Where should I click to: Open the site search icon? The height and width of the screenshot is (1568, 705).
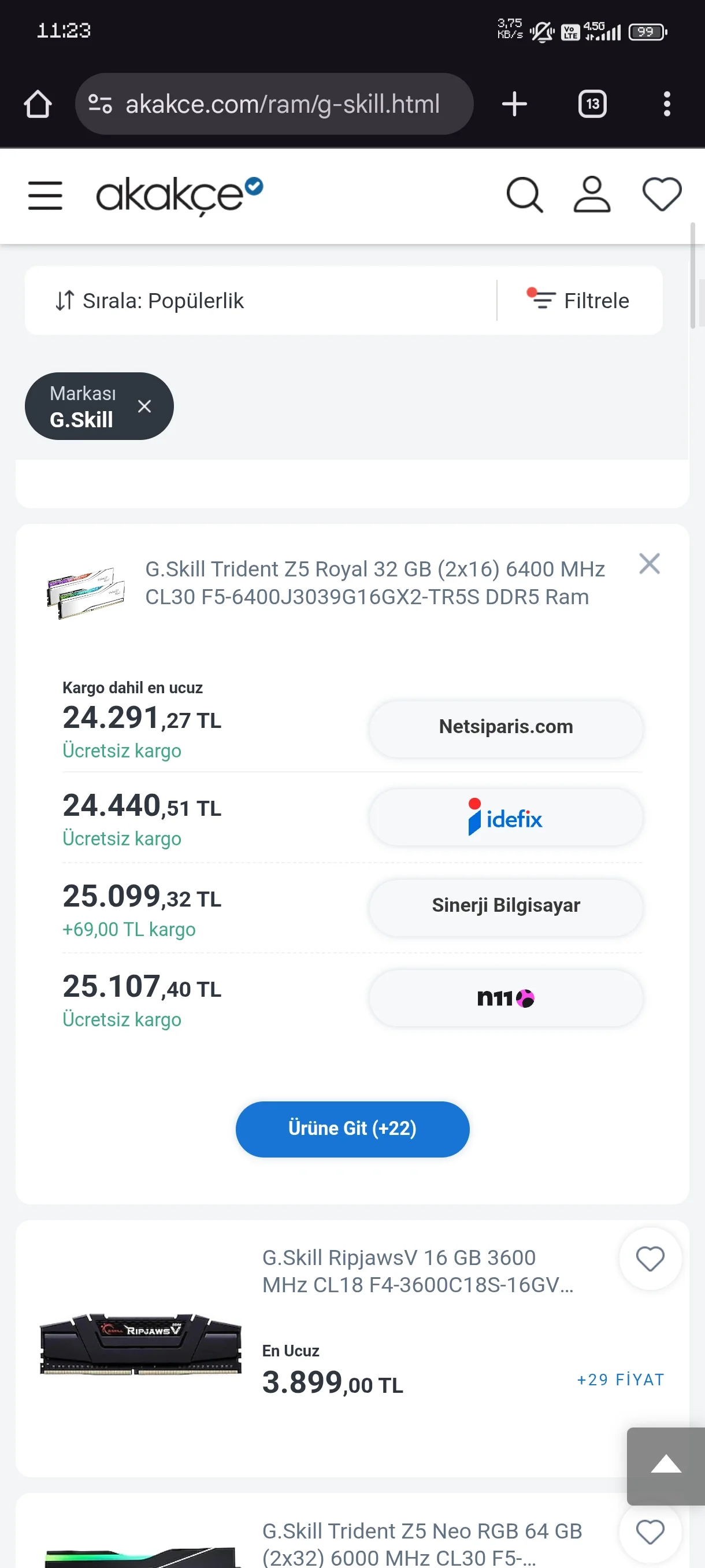click(524, 195)
